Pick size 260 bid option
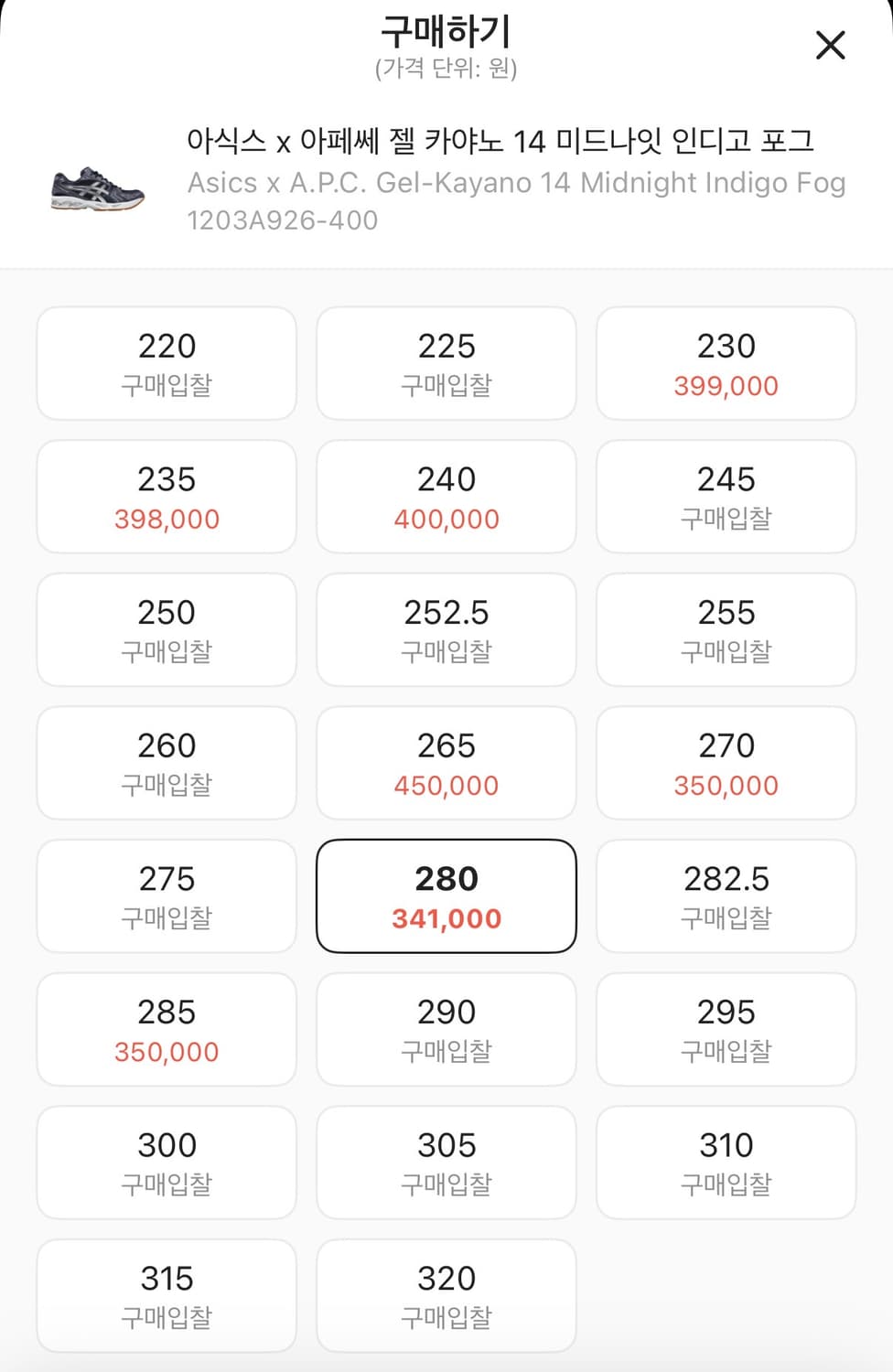Viewport: 893px width, 1372px height. tap(166, 763)
